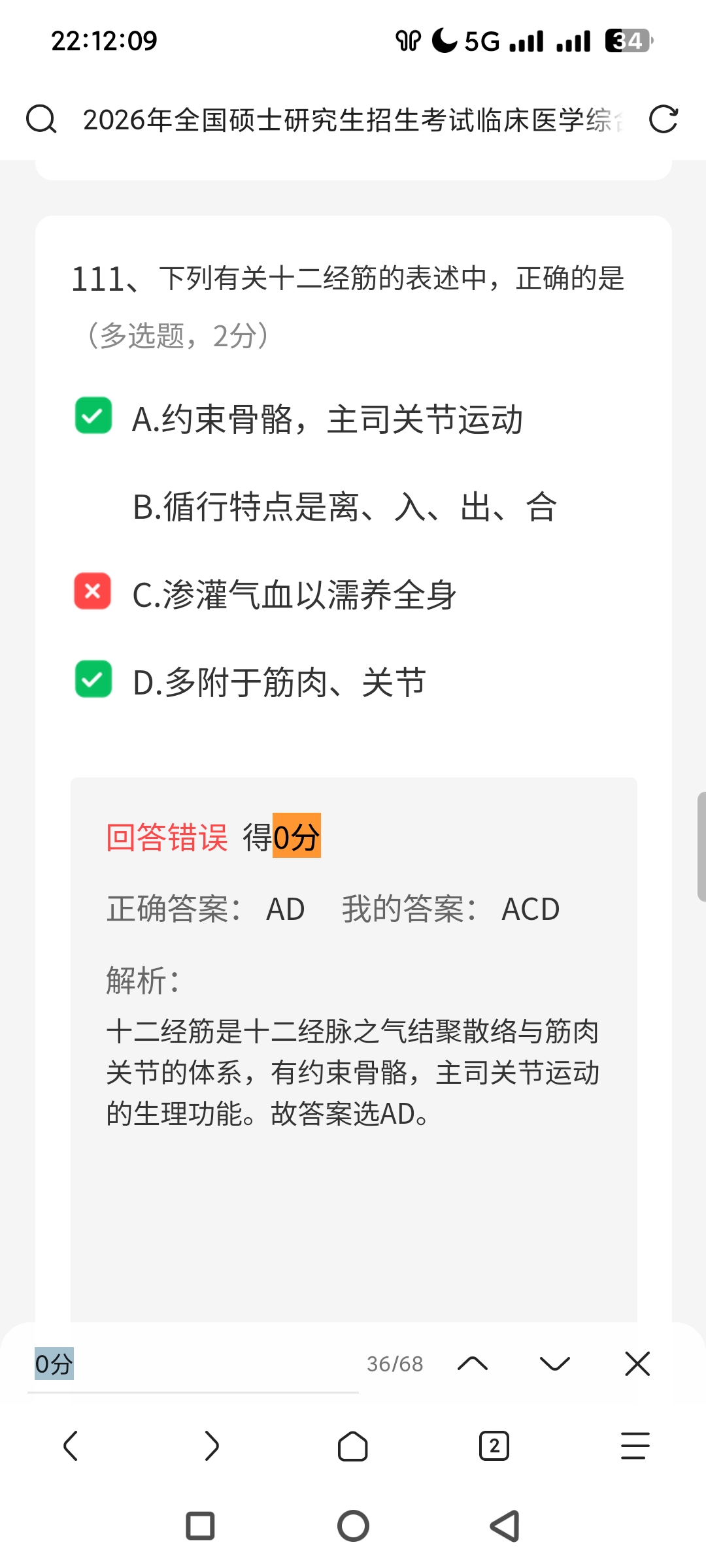Image resolution: width=706 pixels, height=1568 pixels.
Task: Open the tab switcher showing 2 tabs
Action: pyautogui.click(x=494, y=1445)
